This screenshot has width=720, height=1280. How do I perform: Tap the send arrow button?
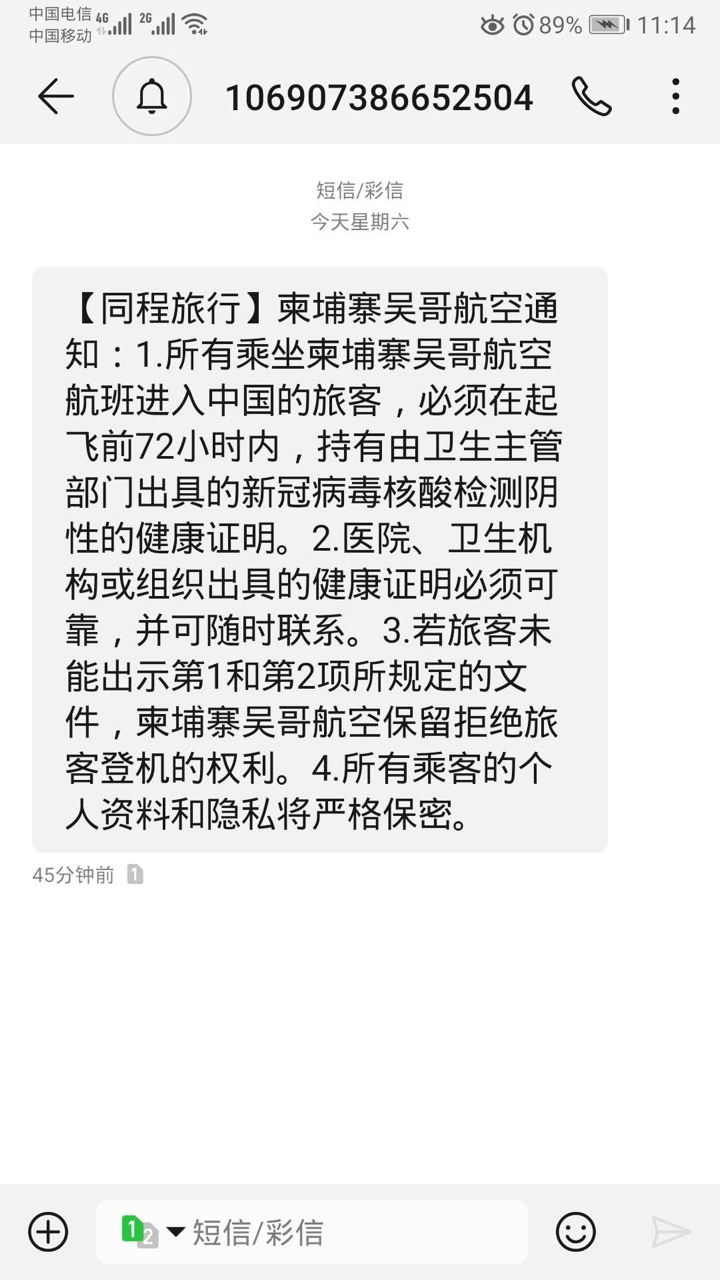[670, 1231]
